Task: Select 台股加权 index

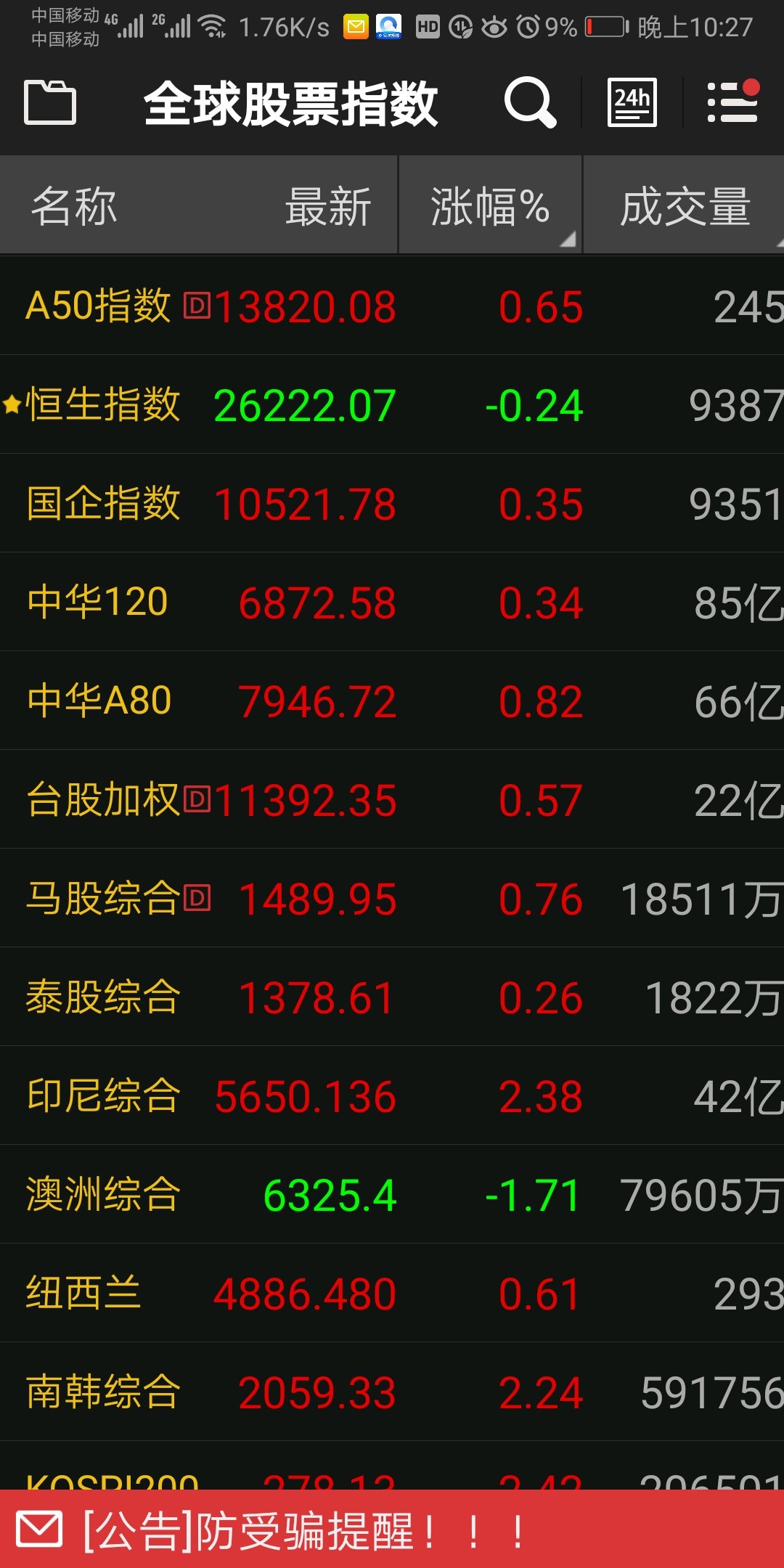Action: pos(392,799)
